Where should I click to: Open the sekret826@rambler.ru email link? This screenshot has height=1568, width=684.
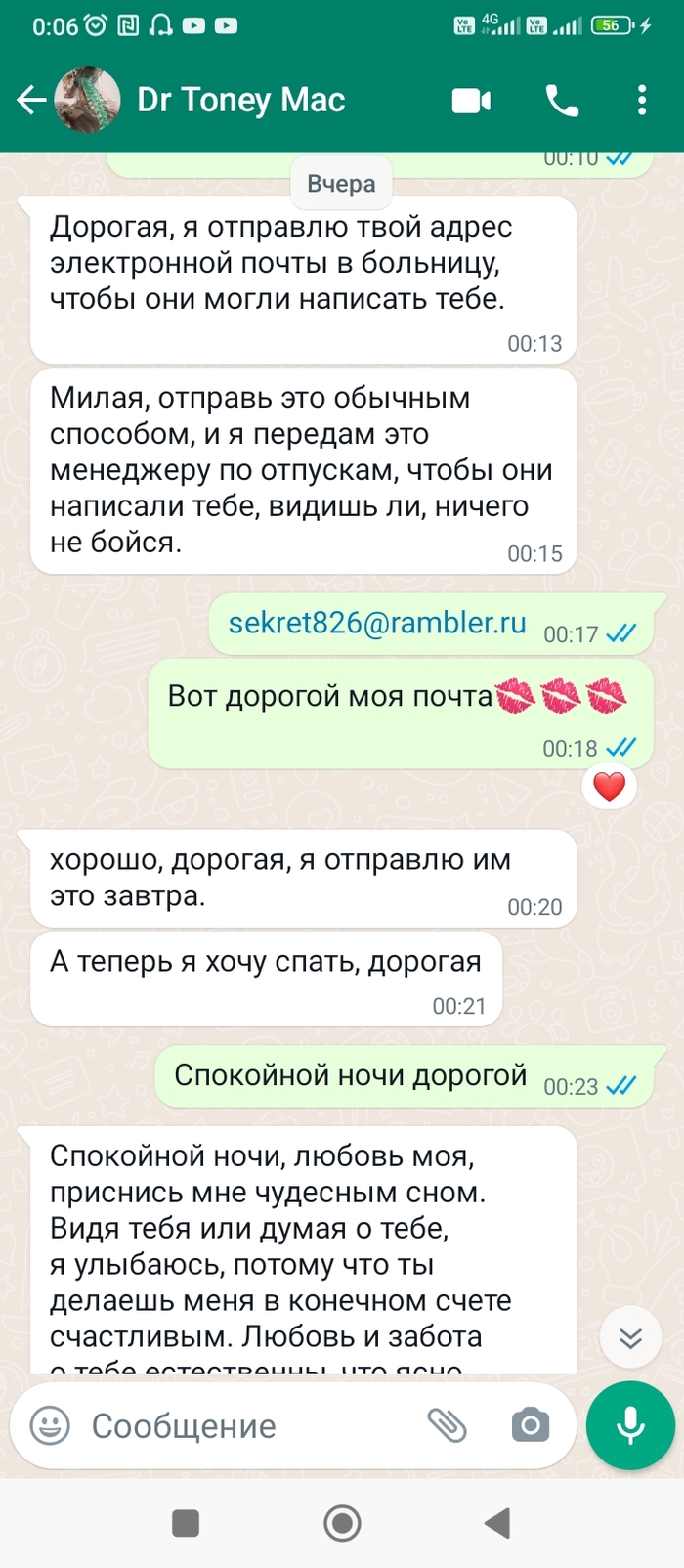[377, 623]
